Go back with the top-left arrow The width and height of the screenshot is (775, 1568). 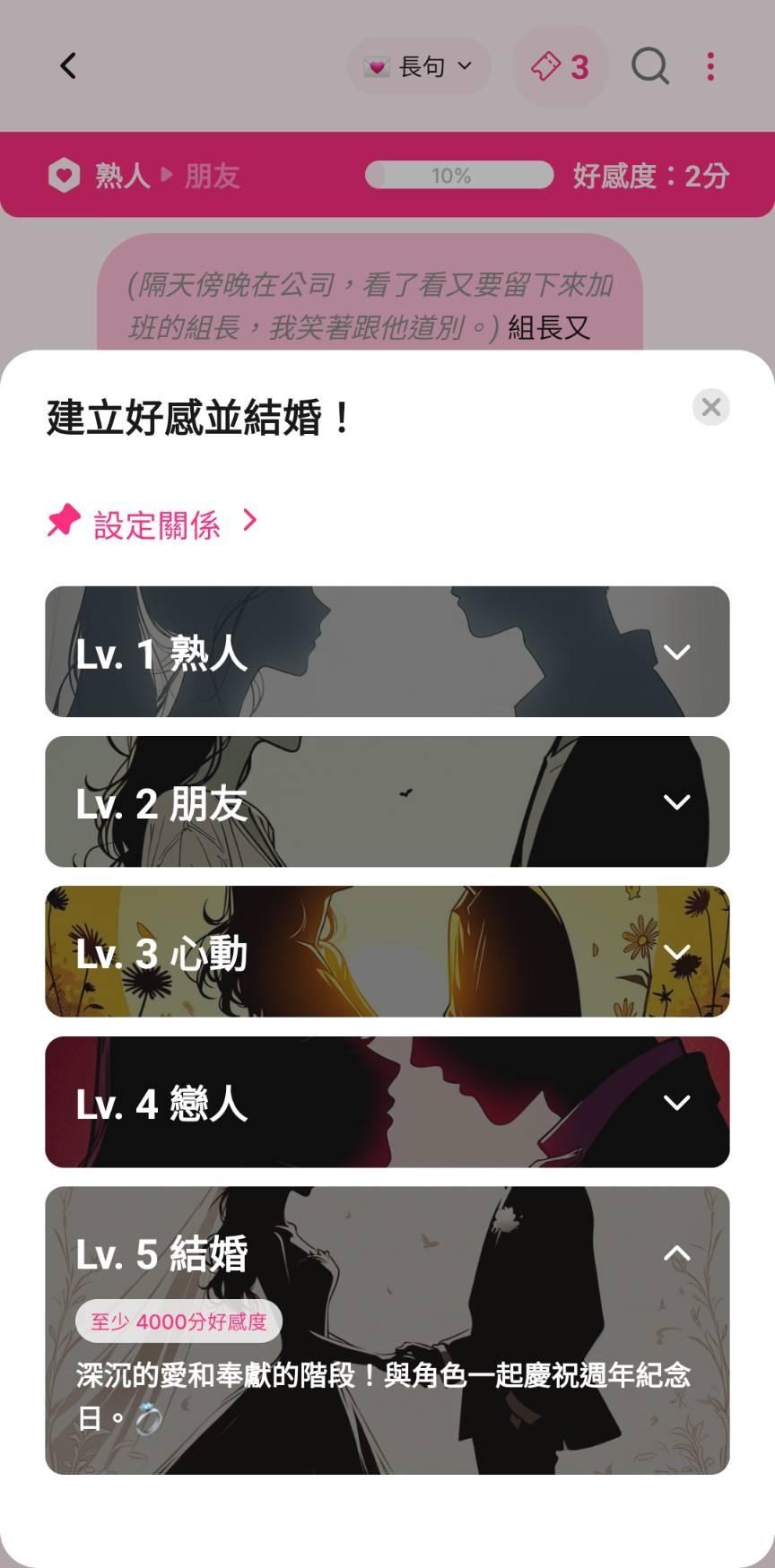point(68,66)
